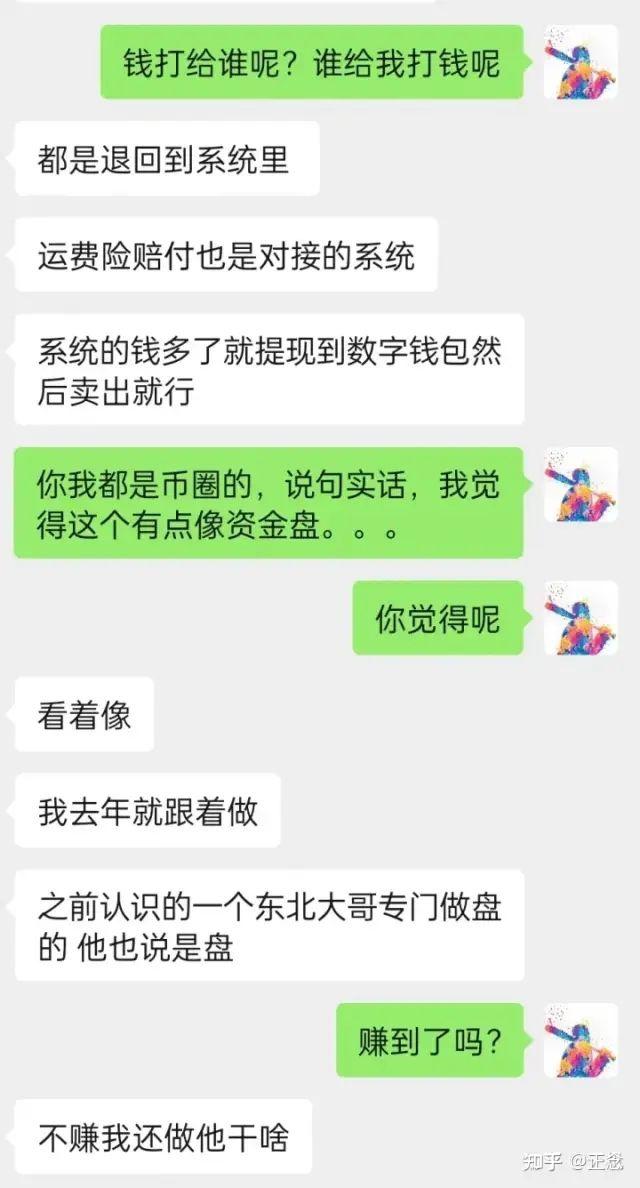This screenshot has width=640, height=1188.
Task: Open avatar next to "赚到了吗？" message
Action: [x=580, y=1040]
